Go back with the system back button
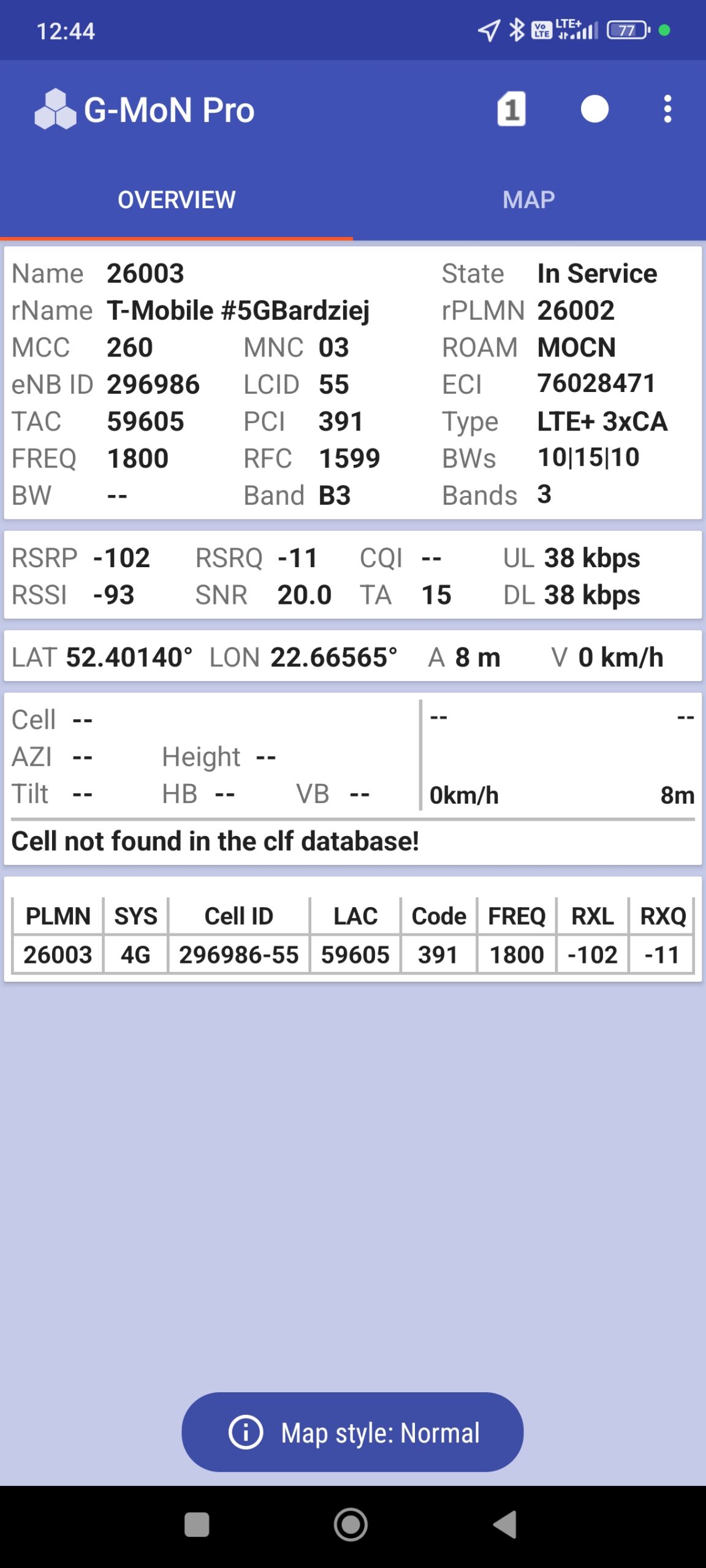The width and height of the screenshot is (706, 1568). tap(506, 1525)
